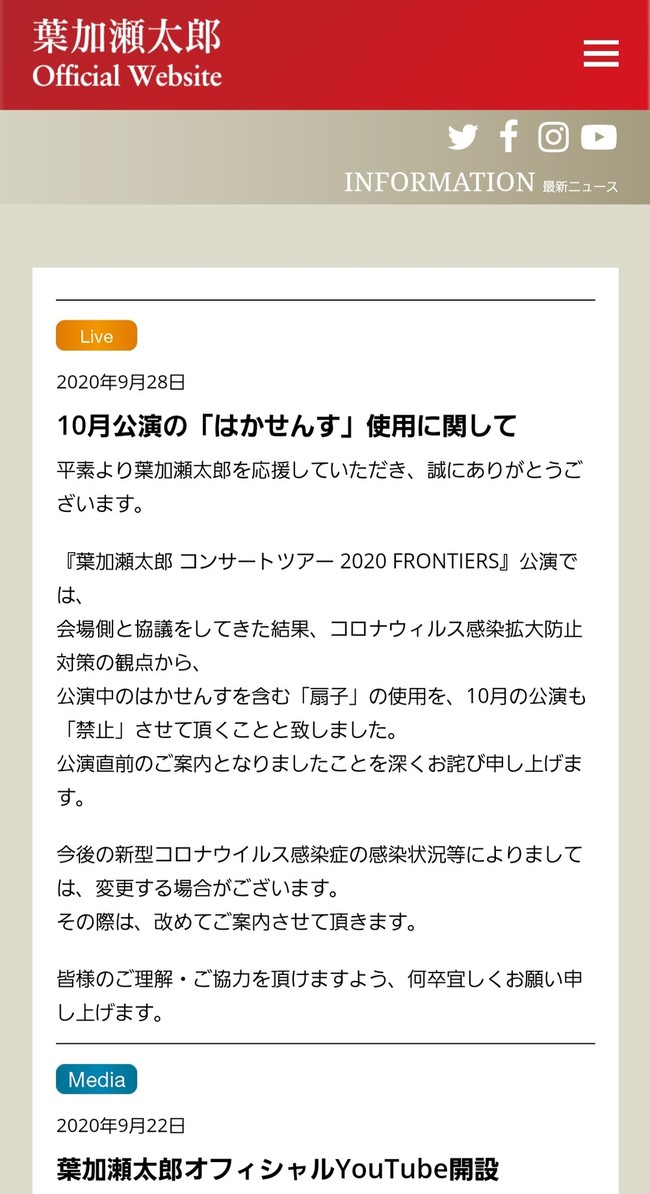Screen dimensions: 650x1194
Task: Open the hamburger navigation menu
Action: click(x=600, y=53)
